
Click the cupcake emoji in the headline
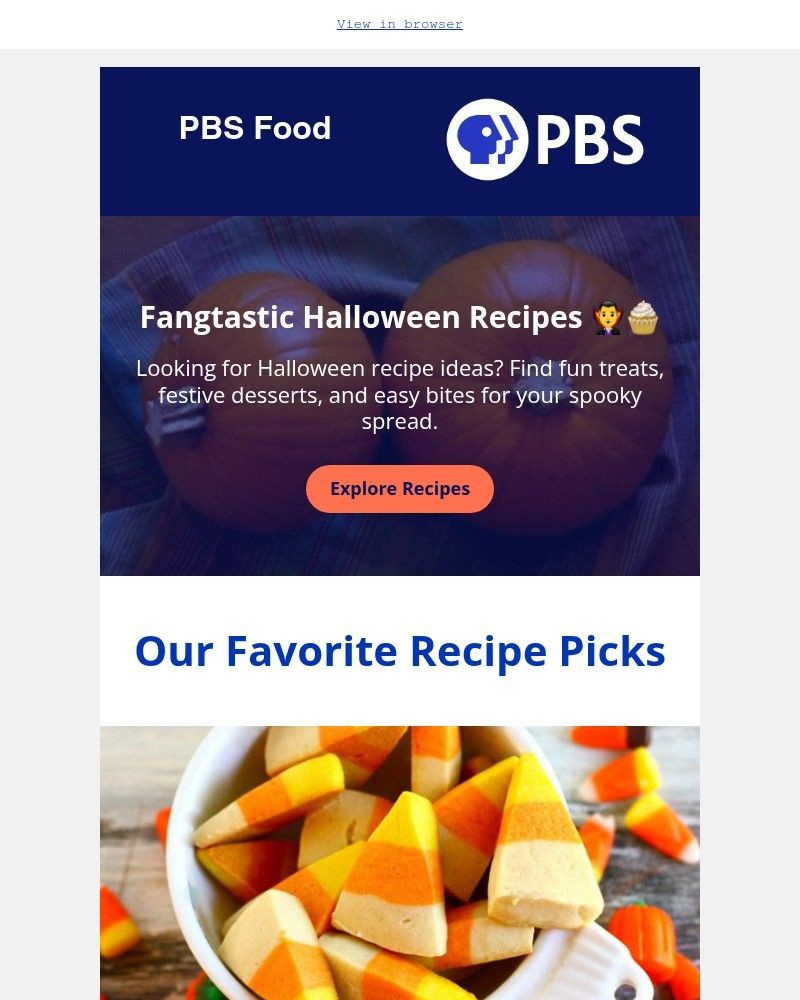coord(643,316)
